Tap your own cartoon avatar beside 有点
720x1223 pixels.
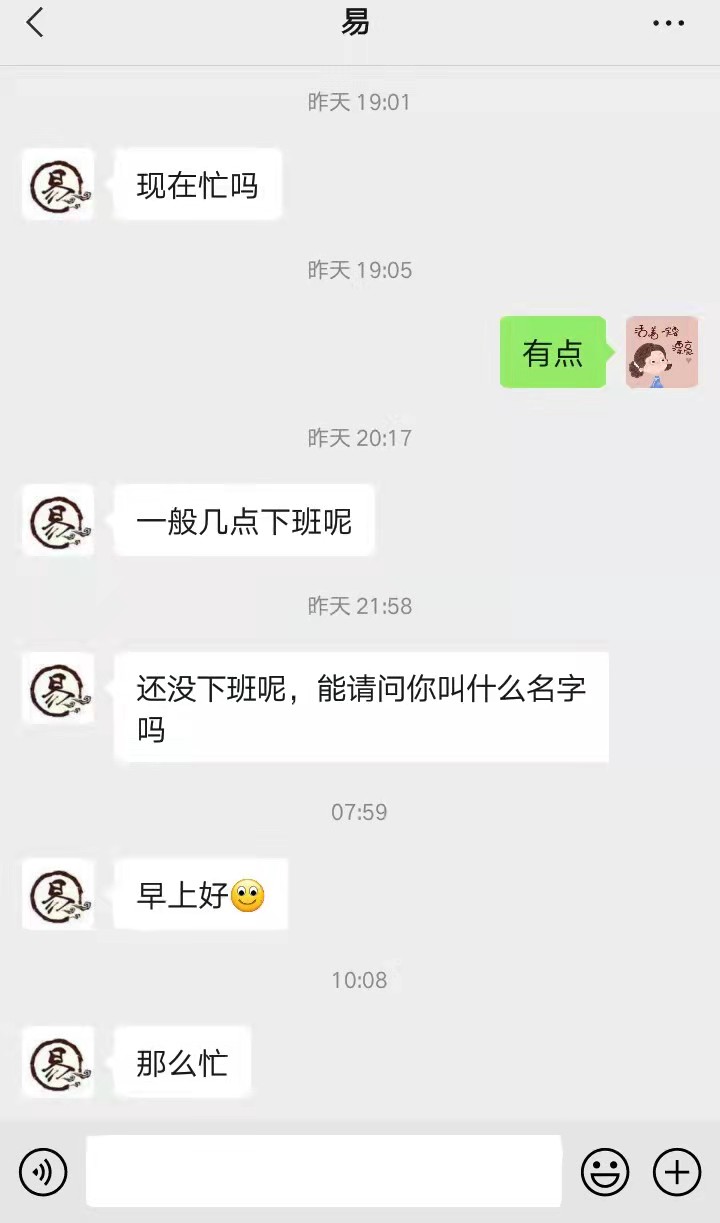[x=662, y=353]
